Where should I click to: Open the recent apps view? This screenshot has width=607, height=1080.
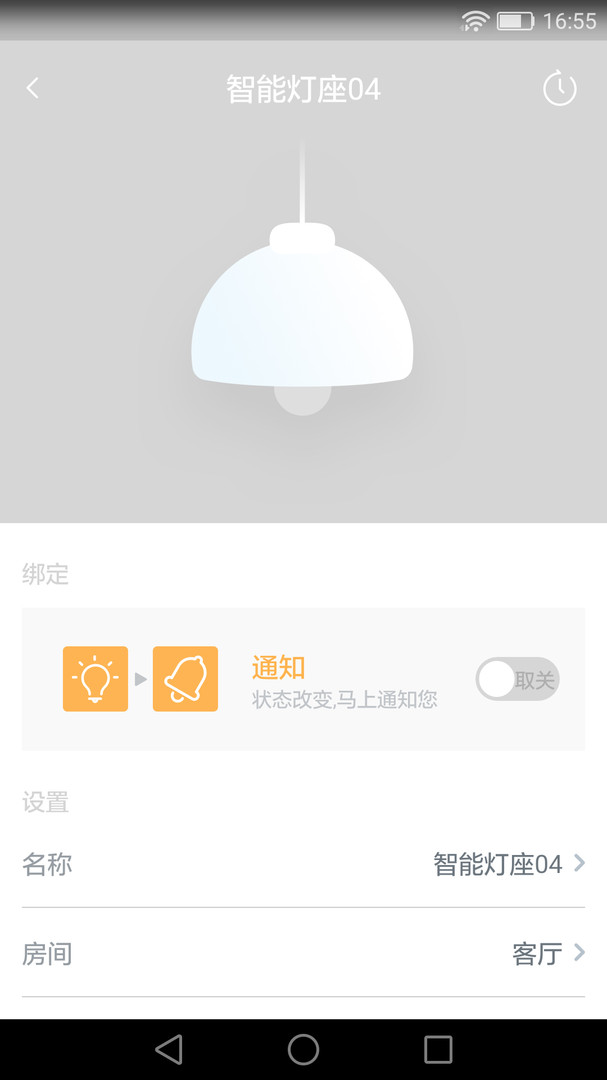pyautogui.click(x=438, y=1049)
